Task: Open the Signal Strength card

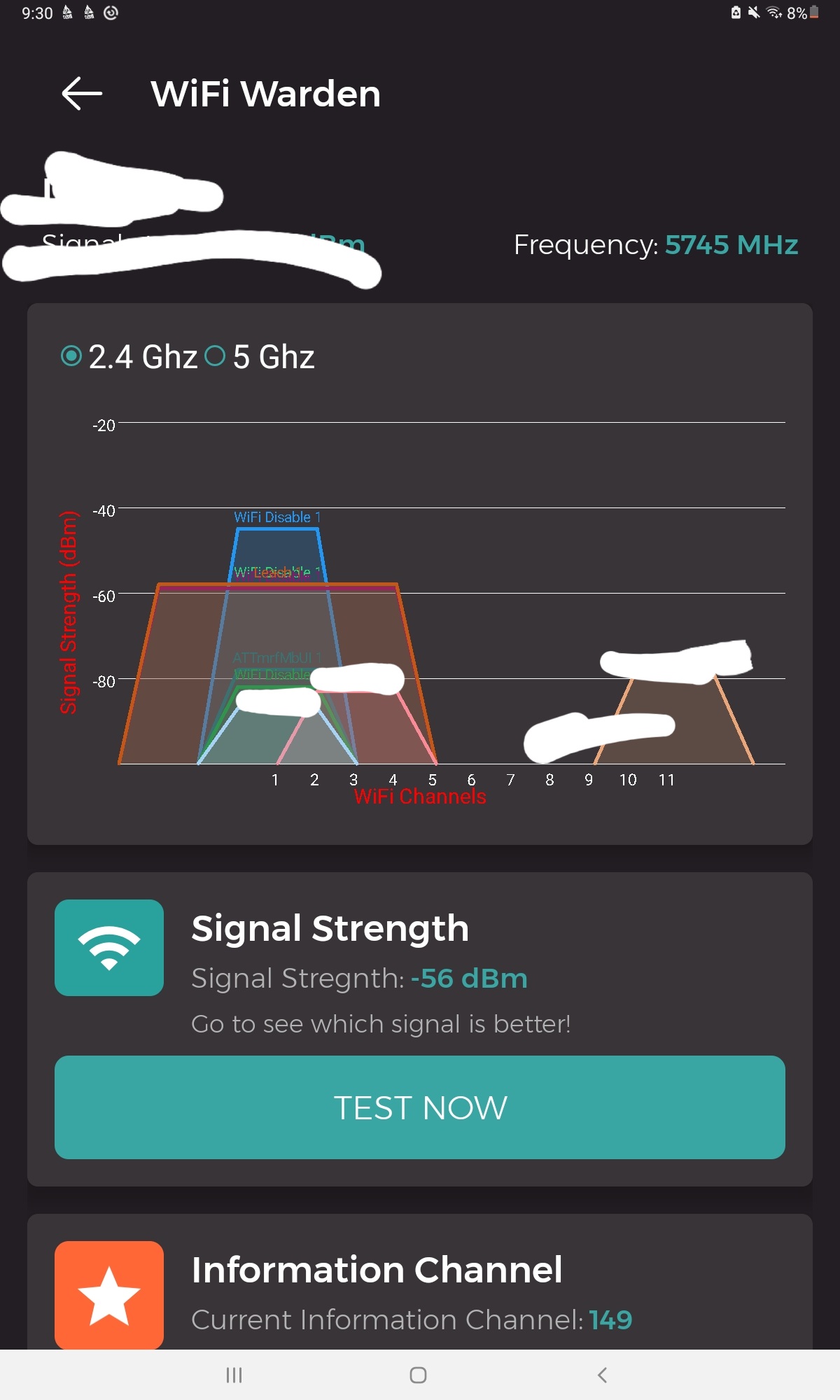Action: pos(420,952)
